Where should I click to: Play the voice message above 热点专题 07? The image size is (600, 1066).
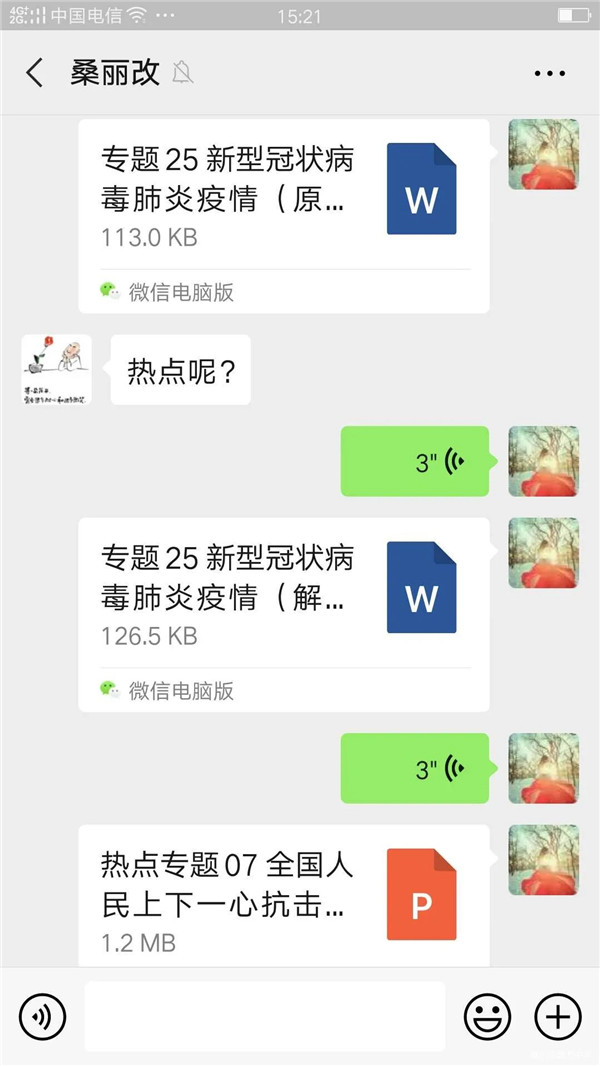pyautogui.click(x=415, y=769)
